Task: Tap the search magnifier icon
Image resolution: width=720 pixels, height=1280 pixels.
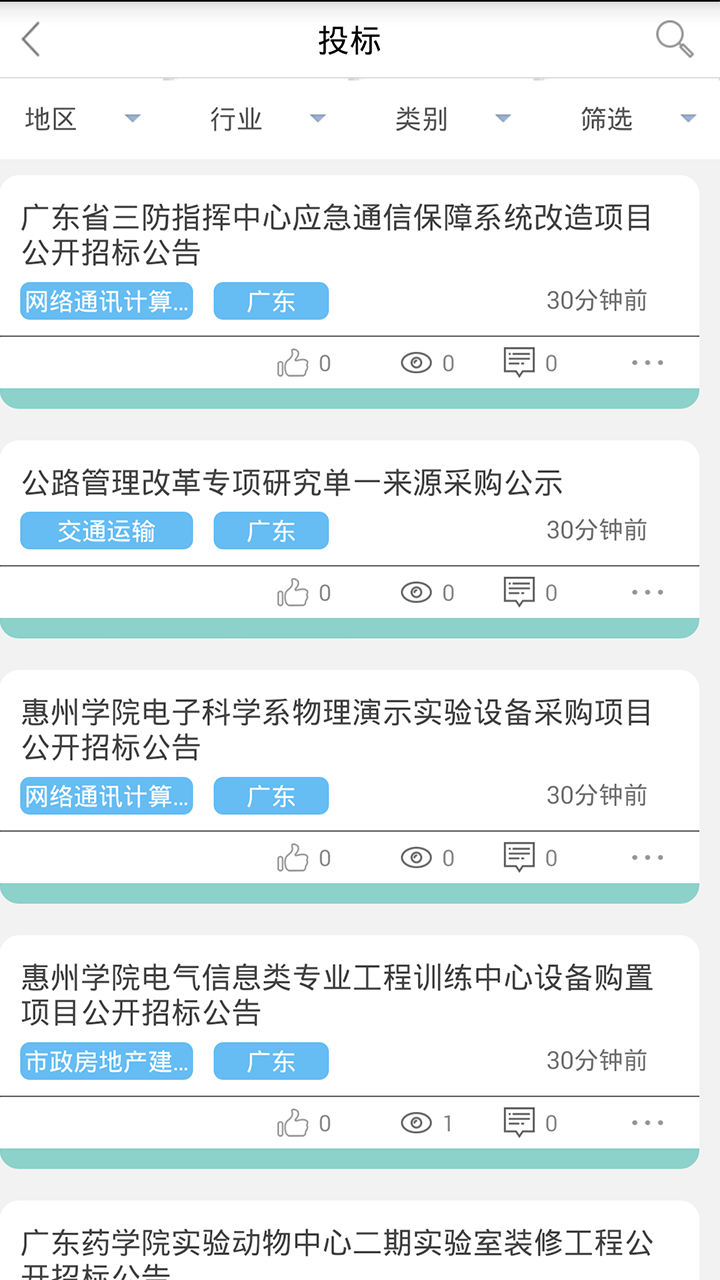Action: coord(674,40)
